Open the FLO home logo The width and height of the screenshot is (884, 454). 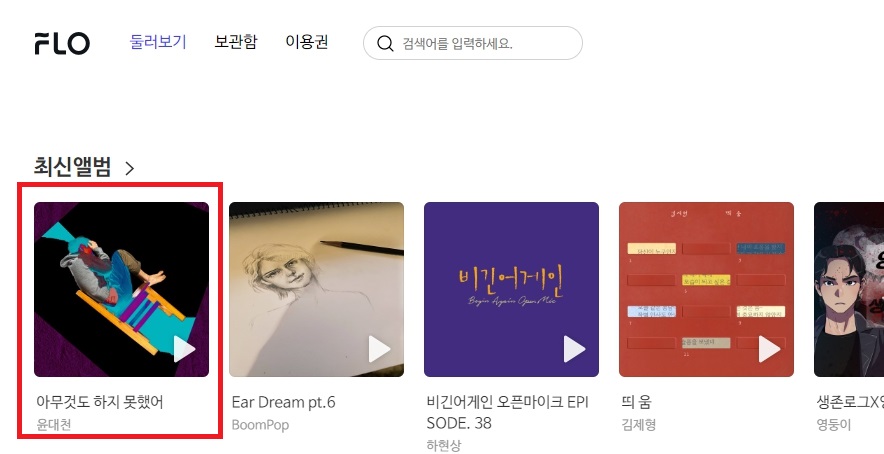tap(62, 43)
